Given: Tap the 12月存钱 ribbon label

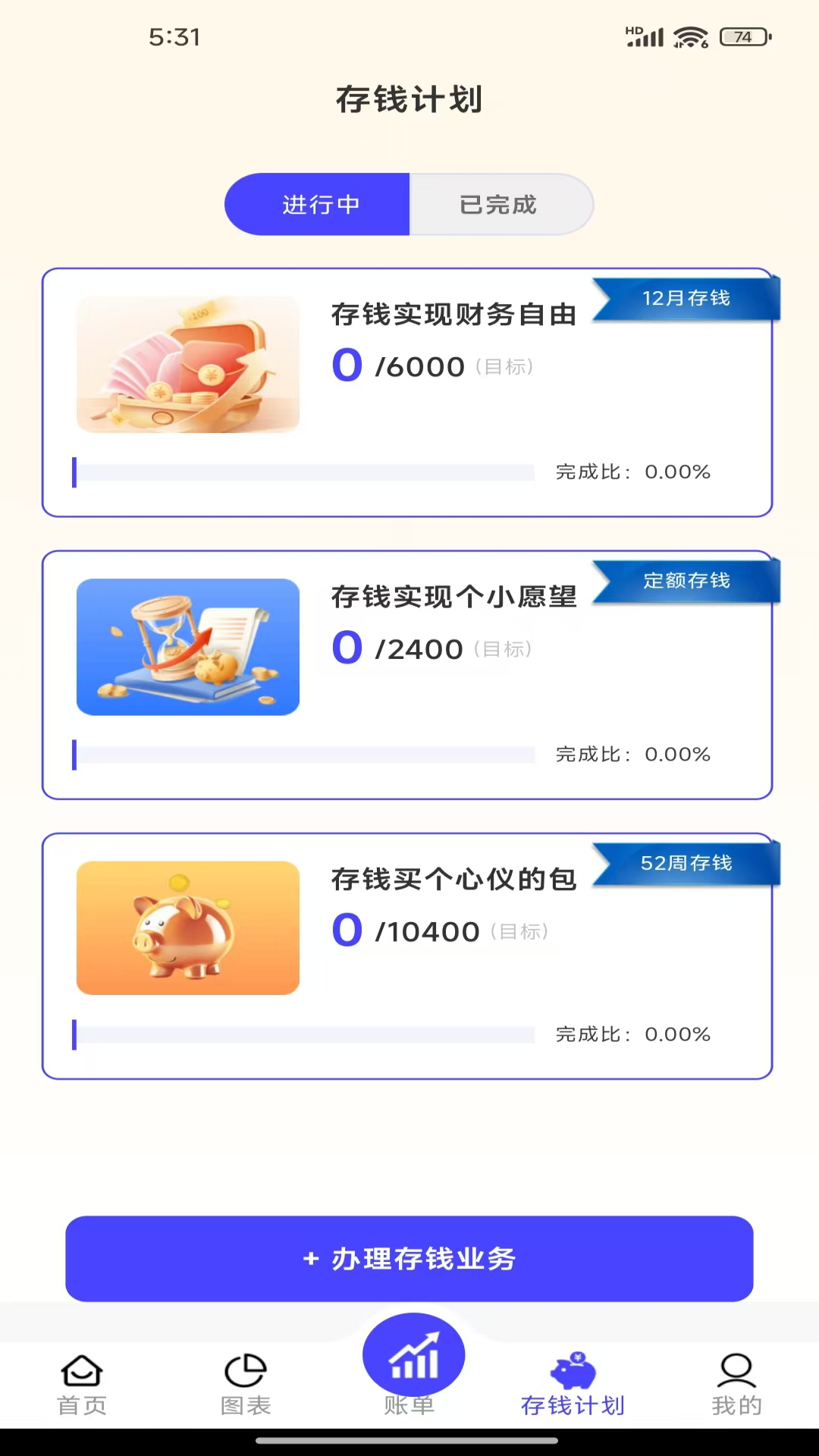Looking at the screenshot, I should pos(686,299).
